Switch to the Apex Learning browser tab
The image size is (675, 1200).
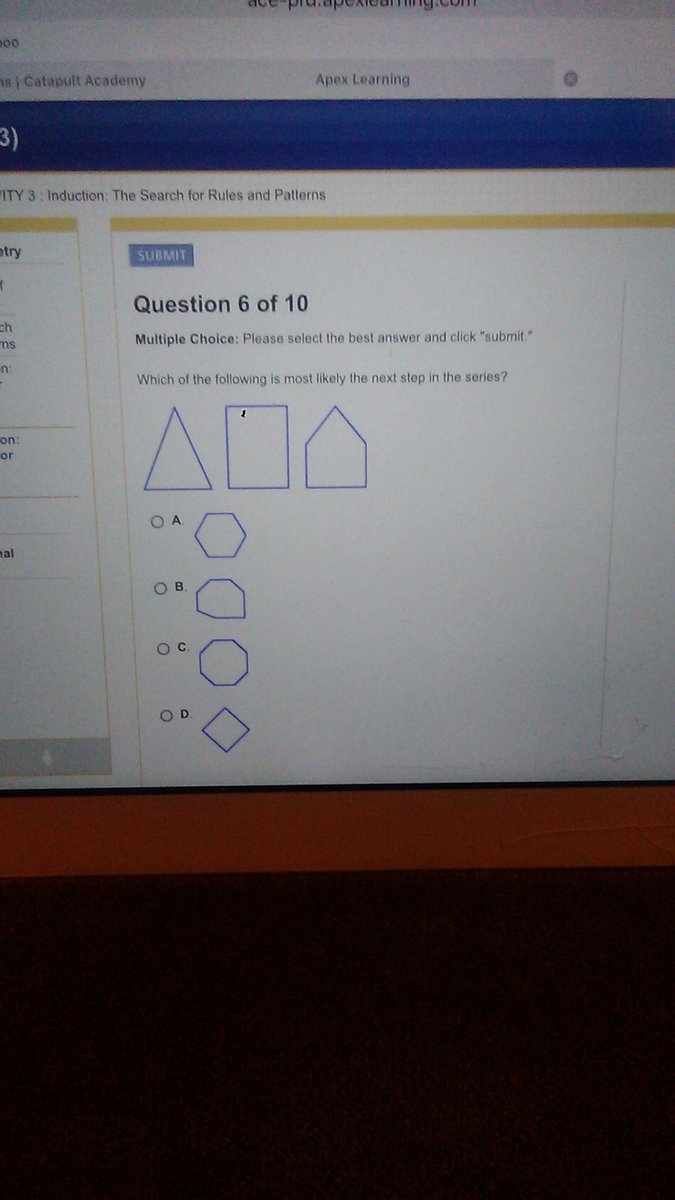(362, 80)
